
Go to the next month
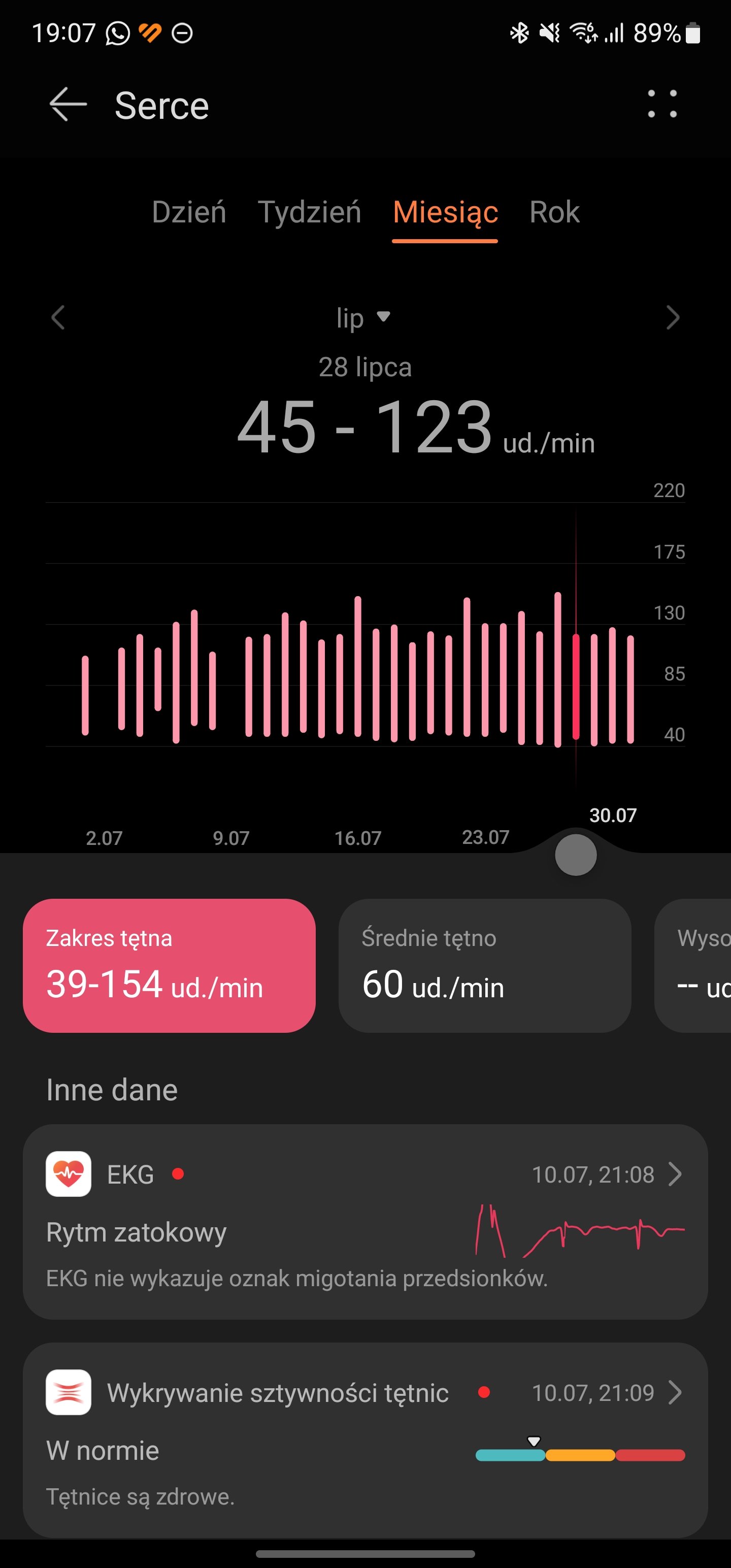[673, 317]
